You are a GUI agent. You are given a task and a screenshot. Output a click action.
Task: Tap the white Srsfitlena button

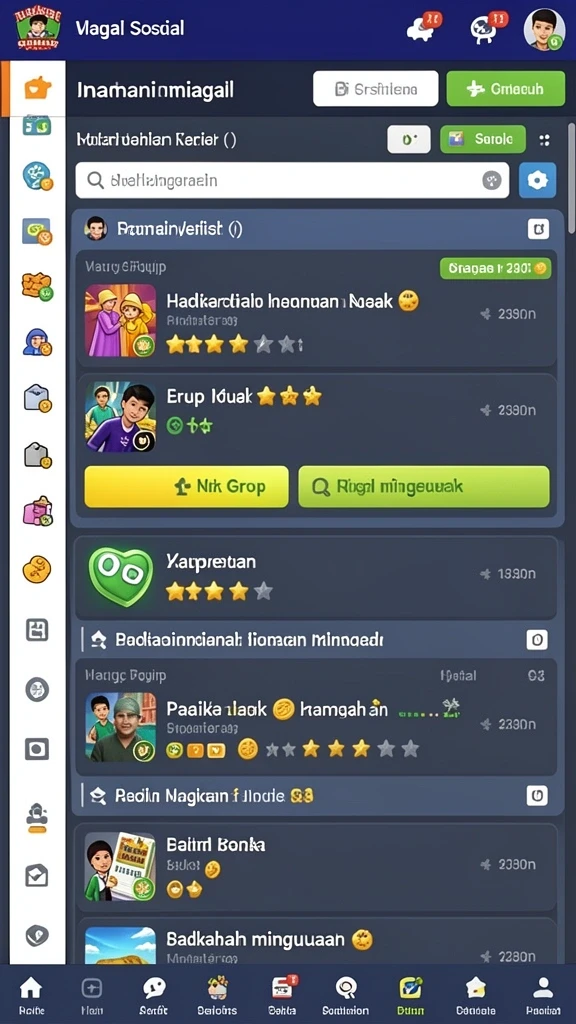376,89
